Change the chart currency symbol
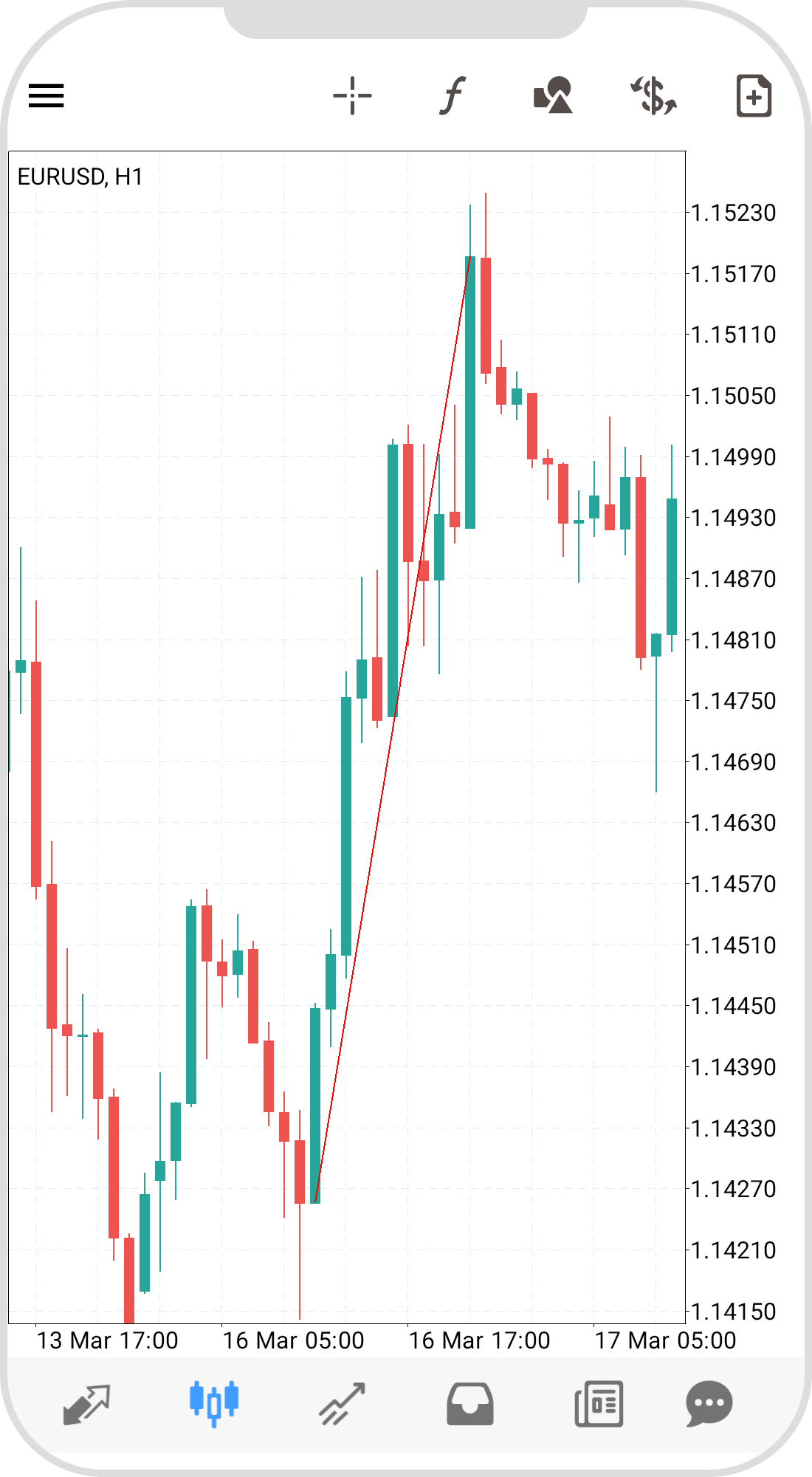The height and width of the screenshot is (1477, 812). tap(653, 96)
